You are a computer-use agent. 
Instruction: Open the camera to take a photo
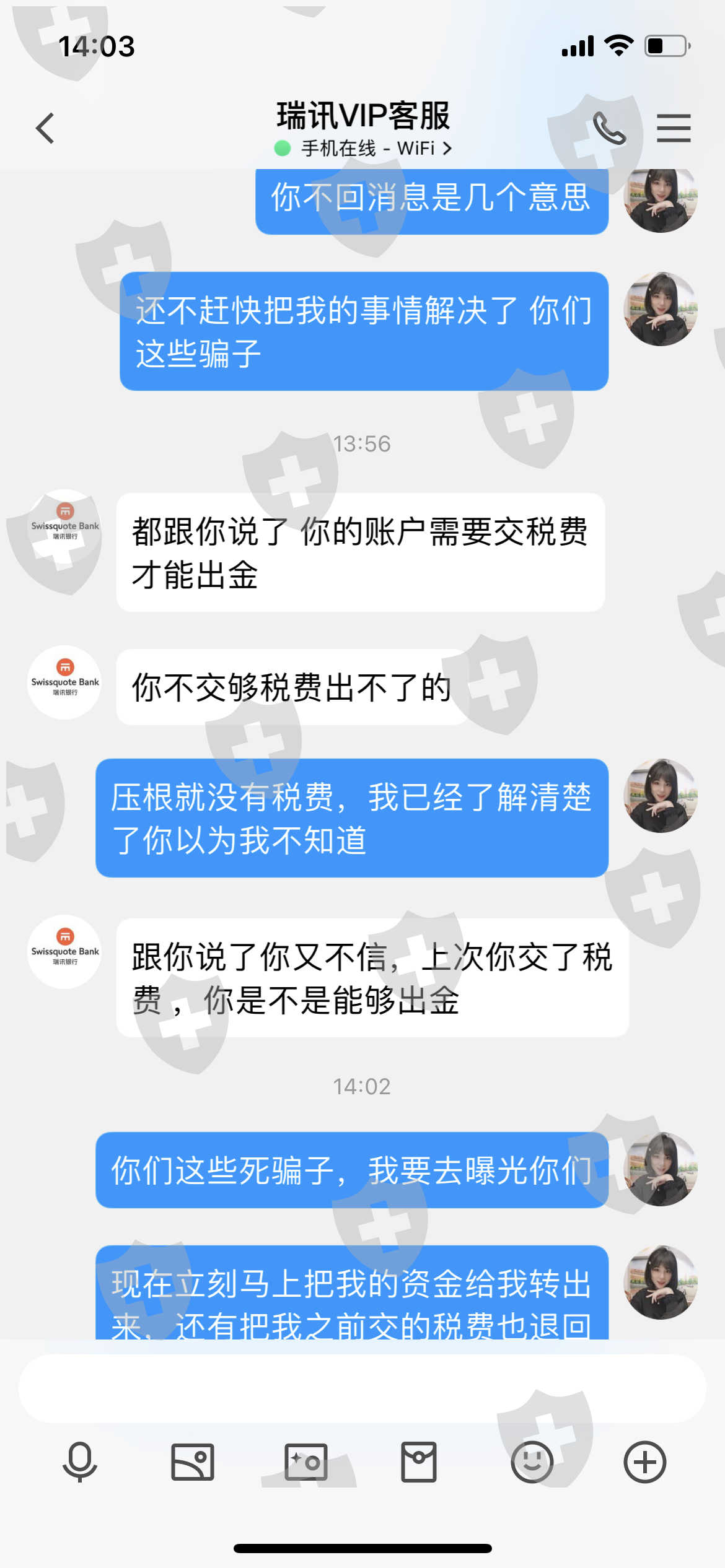tap(305, 1461)
